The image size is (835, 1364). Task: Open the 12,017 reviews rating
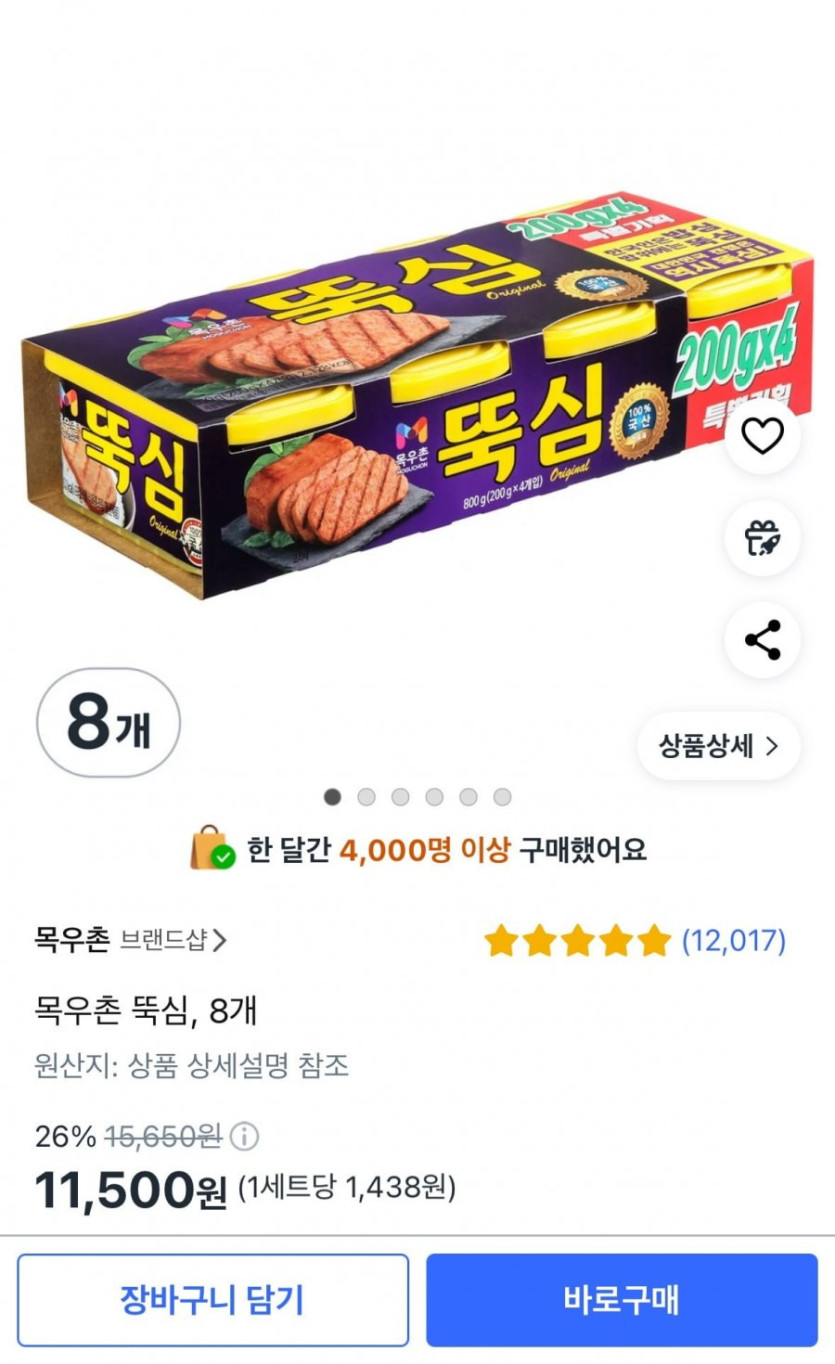click(634, 941)
